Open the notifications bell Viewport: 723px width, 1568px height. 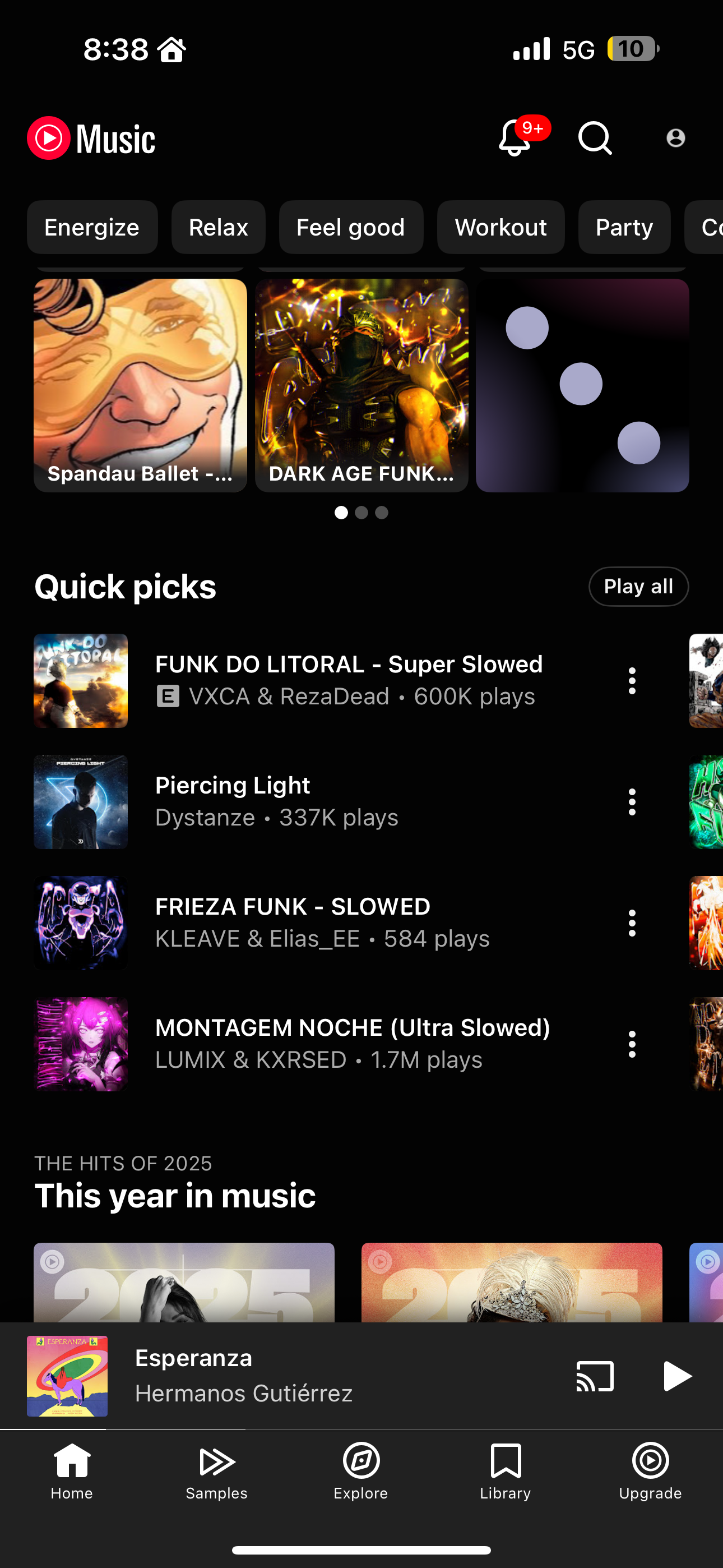click(515, 137)
